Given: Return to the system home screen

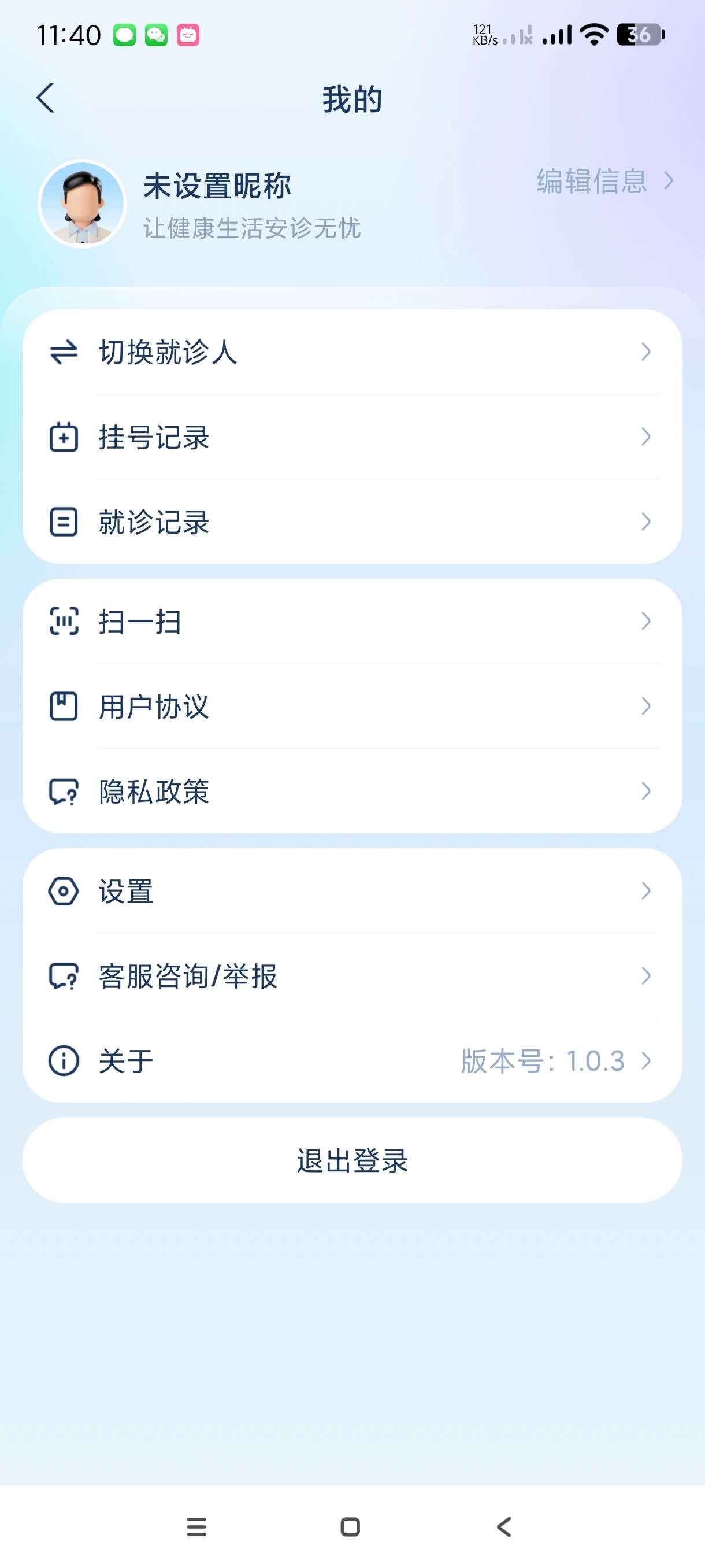Looking at the screenshot, I should pyautogui.click(x=350, y=1526).
